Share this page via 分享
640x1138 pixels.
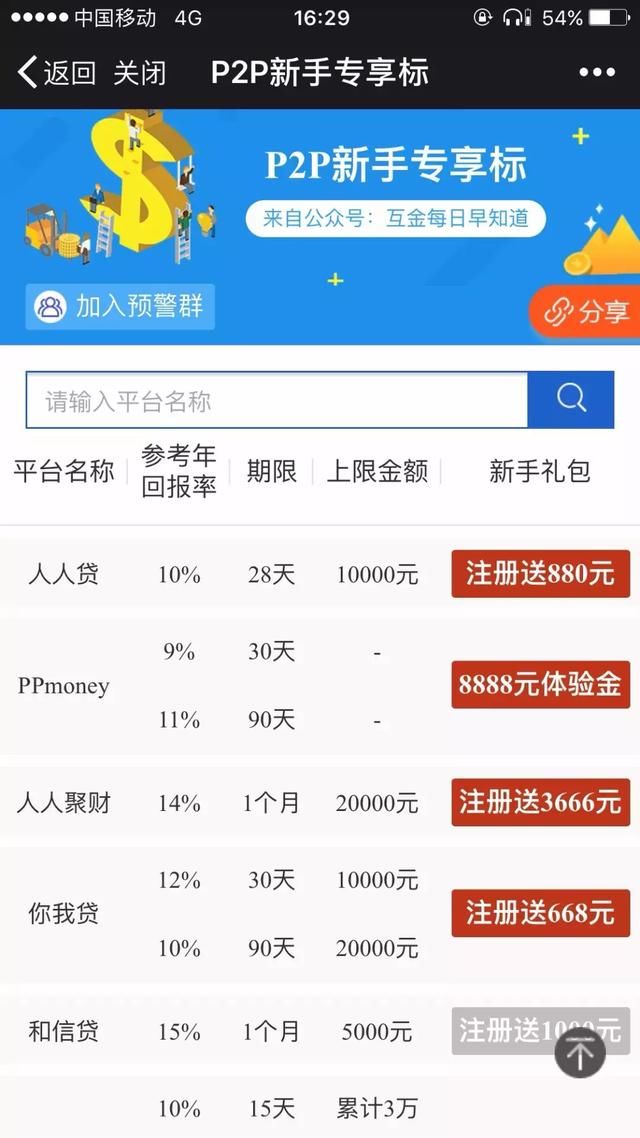click(586, 311)
